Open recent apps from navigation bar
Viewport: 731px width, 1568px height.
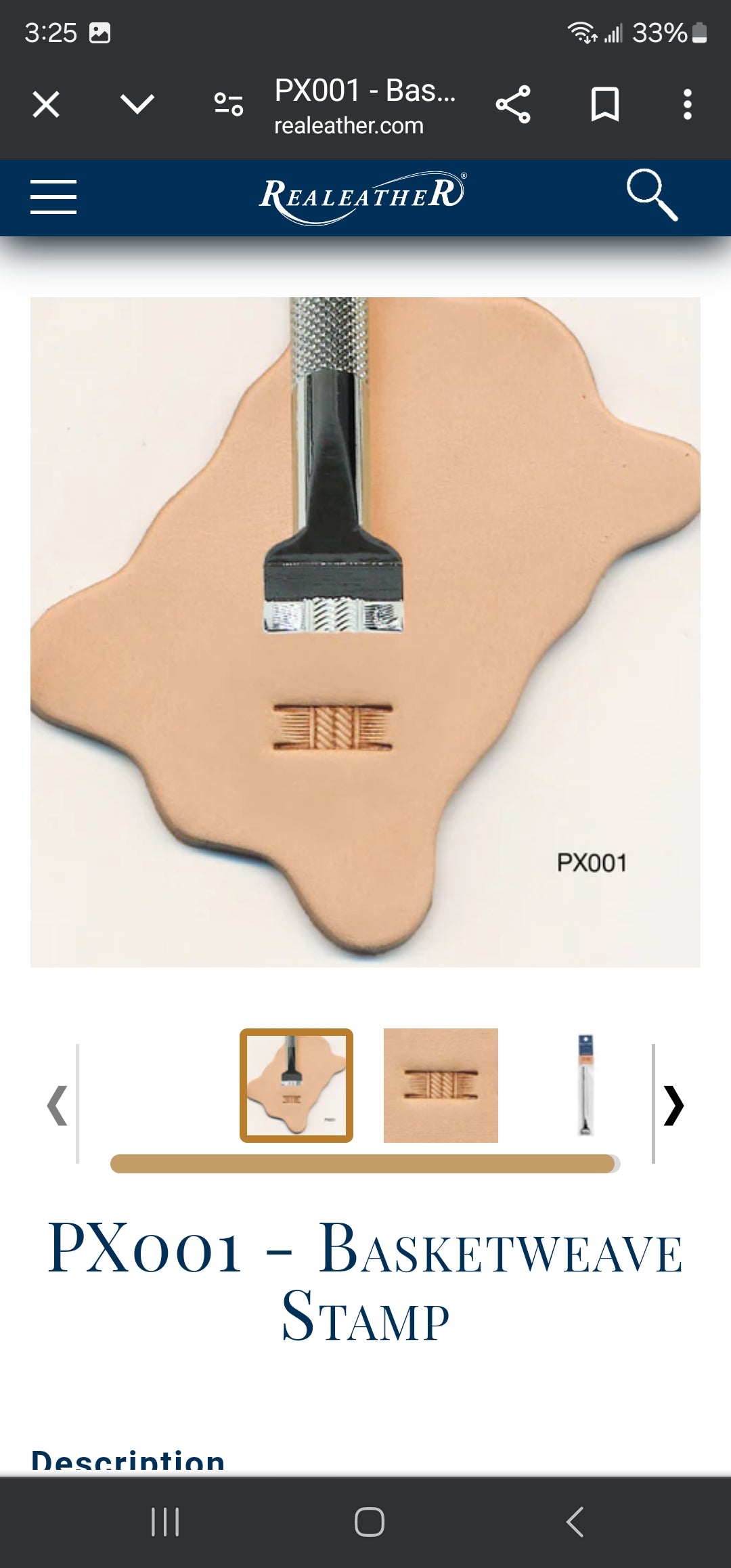pos(165,1522)
